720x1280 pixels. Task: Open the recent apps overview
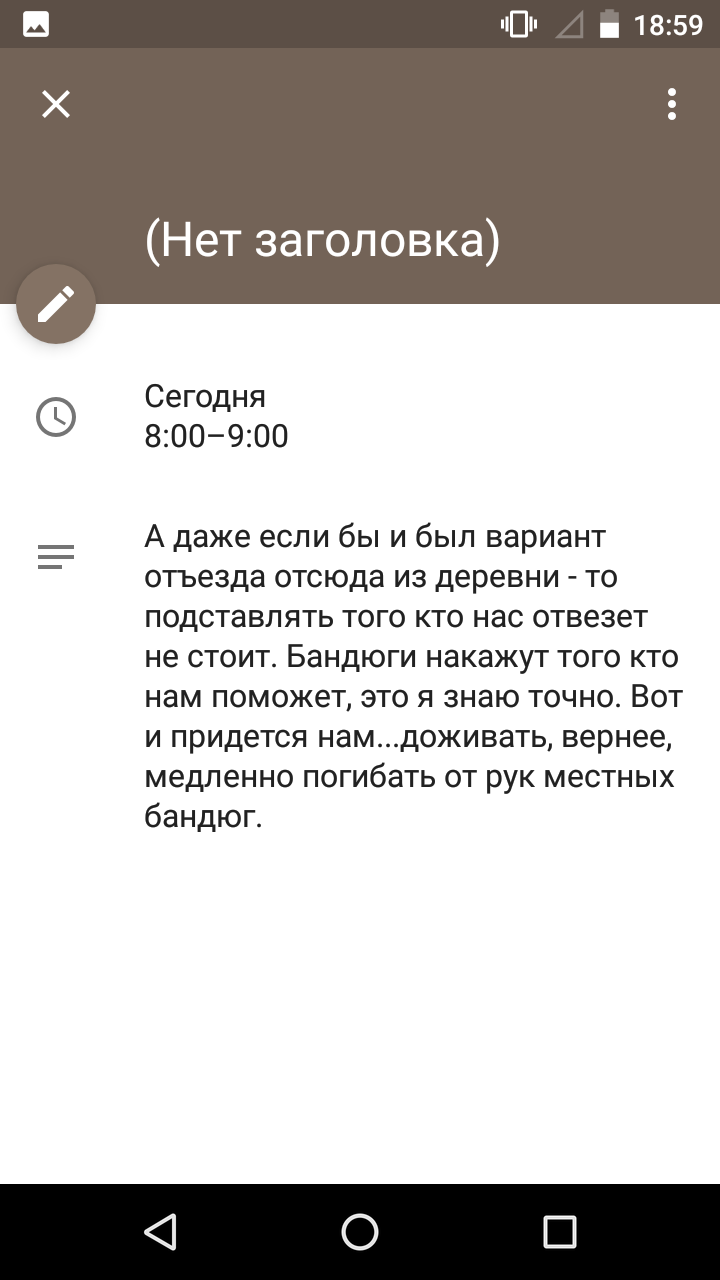pos(560,1232)
